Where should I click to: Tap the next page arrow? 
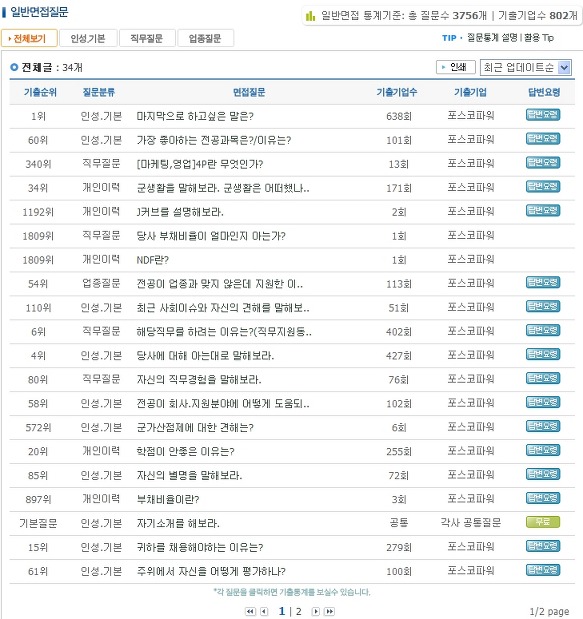pyautogui.click(x=316, y=611)
